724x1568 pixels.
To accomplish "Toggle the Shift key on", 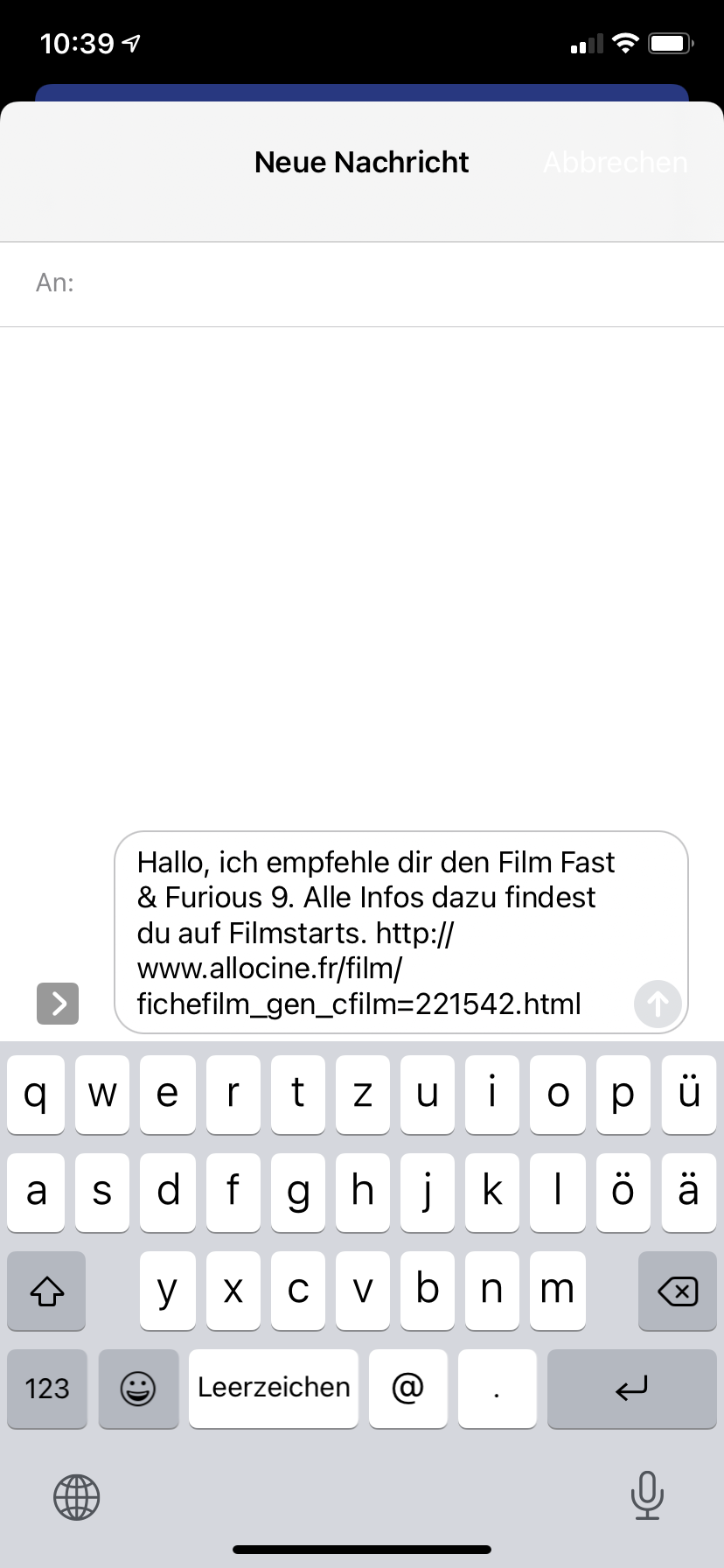I will [x=45, y=1291].
